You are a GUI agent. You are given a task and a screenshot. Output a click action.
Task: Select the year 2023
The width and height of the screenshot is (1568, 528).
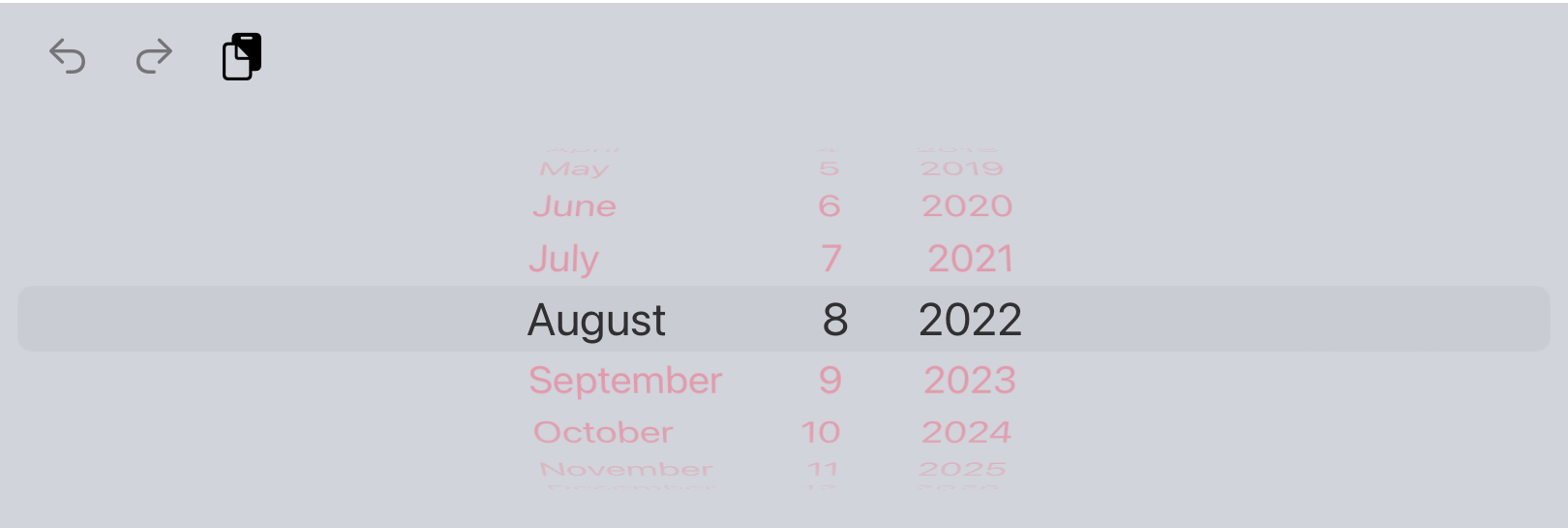tap(970, 380)
